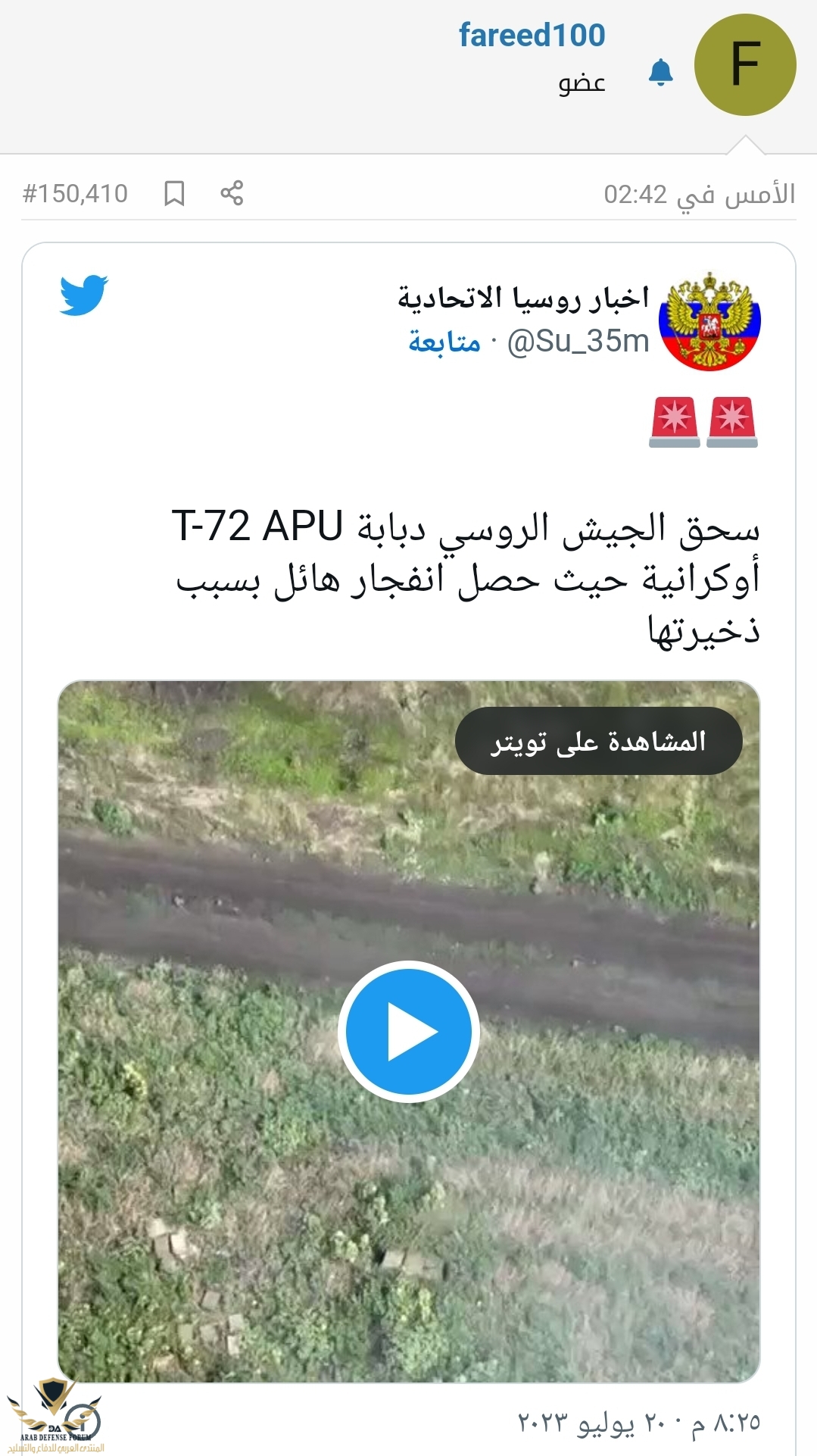Open the @Su_35m Twitter handle
The width and height of the screenshot is (817, 1456).
coord(578,342)
